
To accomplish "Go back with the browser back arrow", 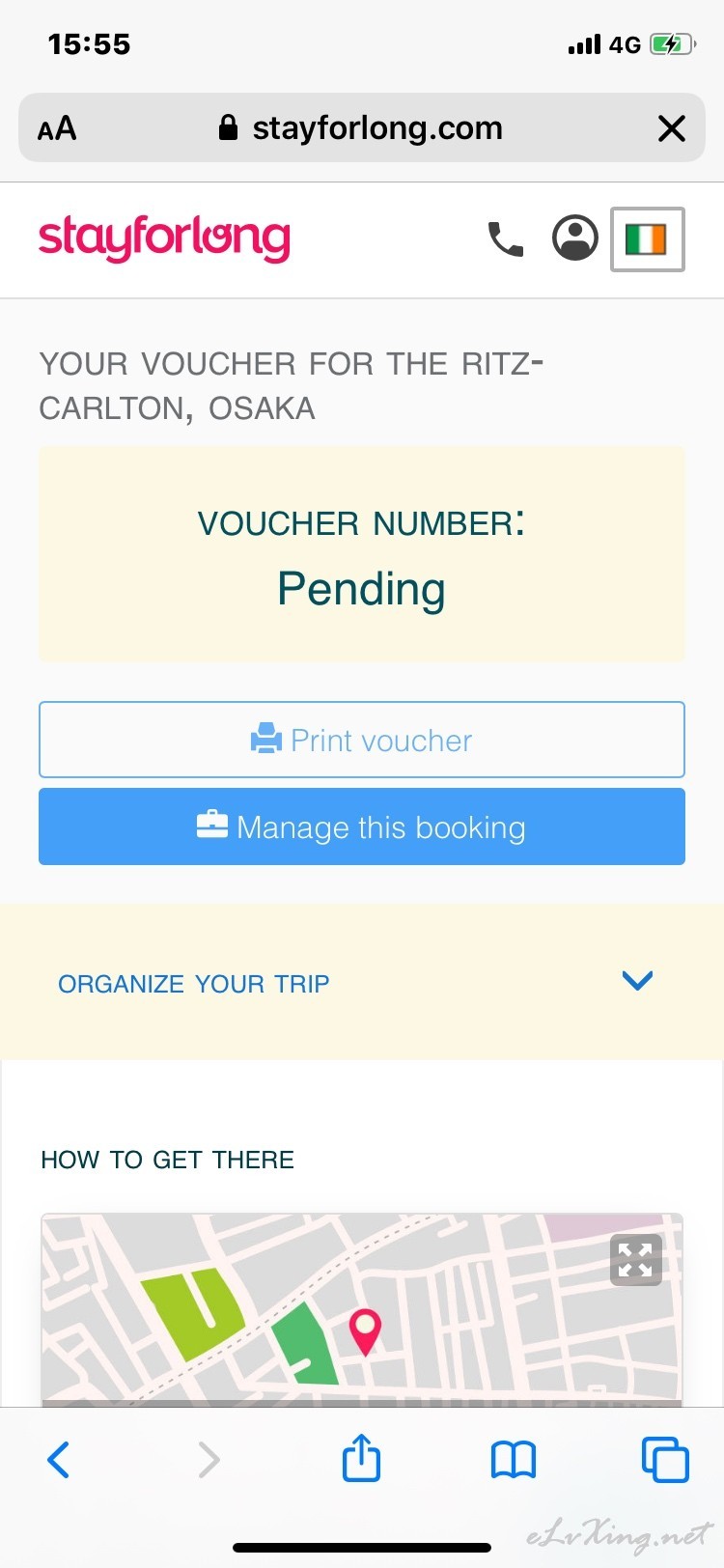I will (59, 1459).
